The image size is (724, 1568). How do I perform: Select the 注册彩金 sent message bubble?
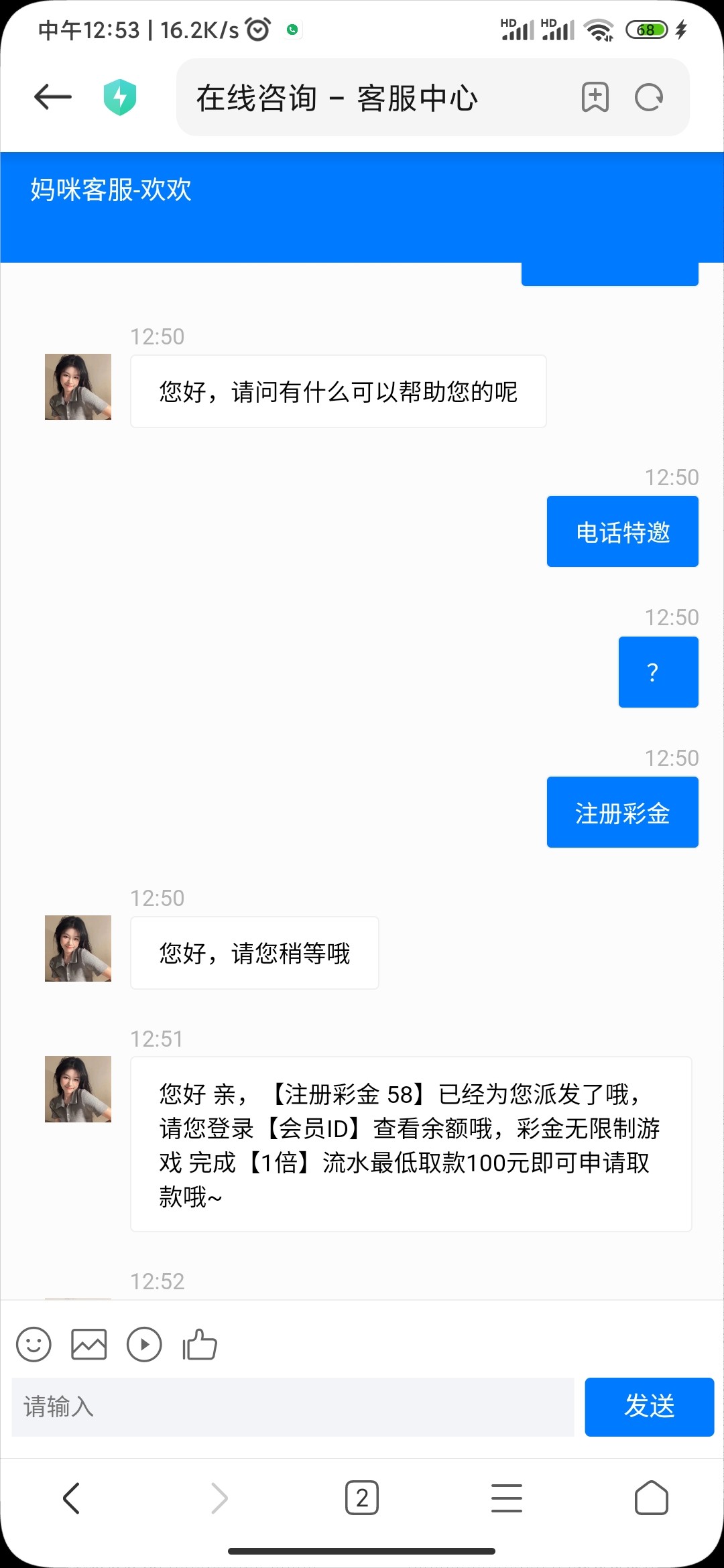(x=622, y=811)
